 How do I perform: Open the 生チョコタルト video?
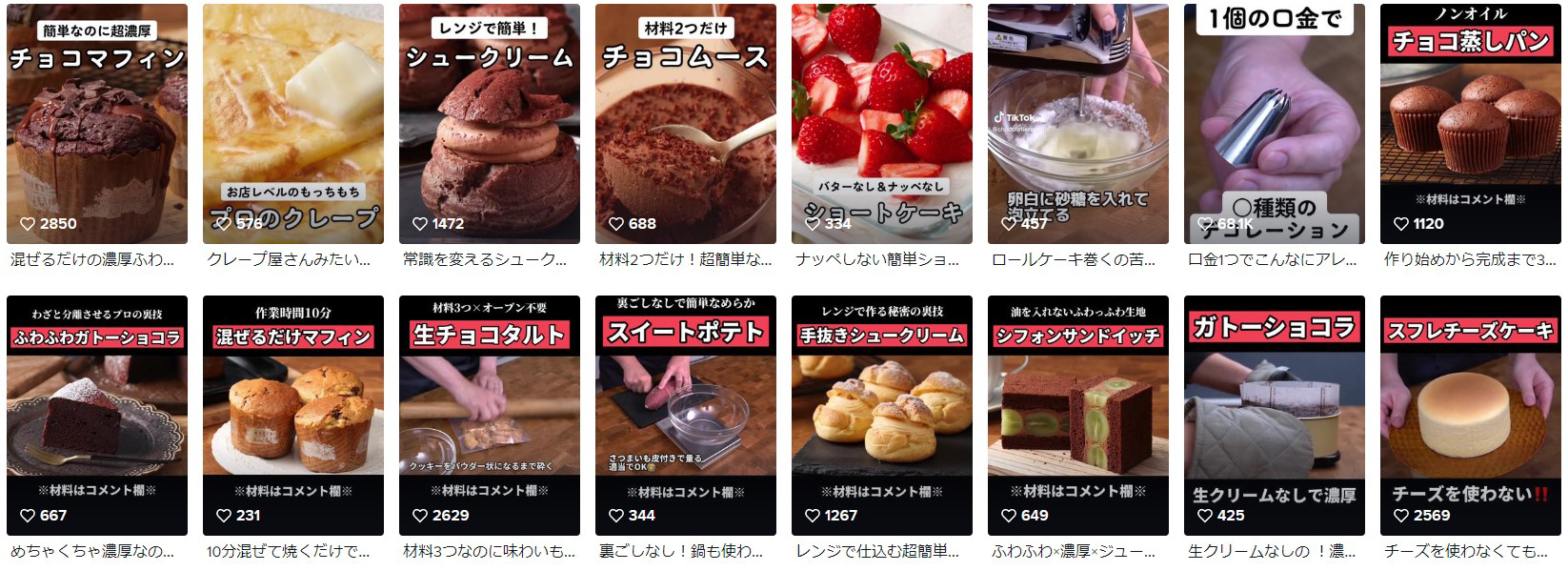click(x=490, y=416)
